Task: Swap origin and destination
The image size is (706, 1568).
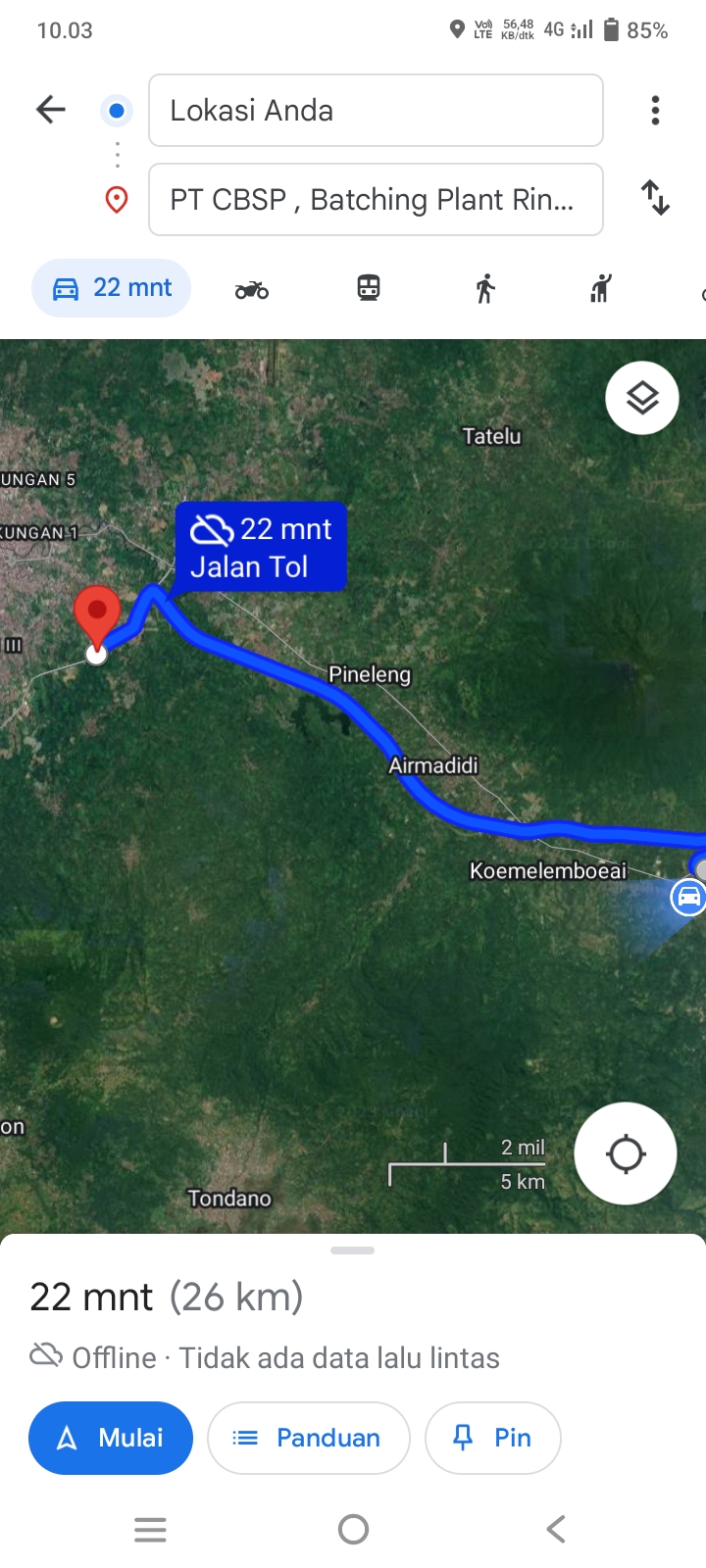Action: pyautogui.click(x=655, y=198)
